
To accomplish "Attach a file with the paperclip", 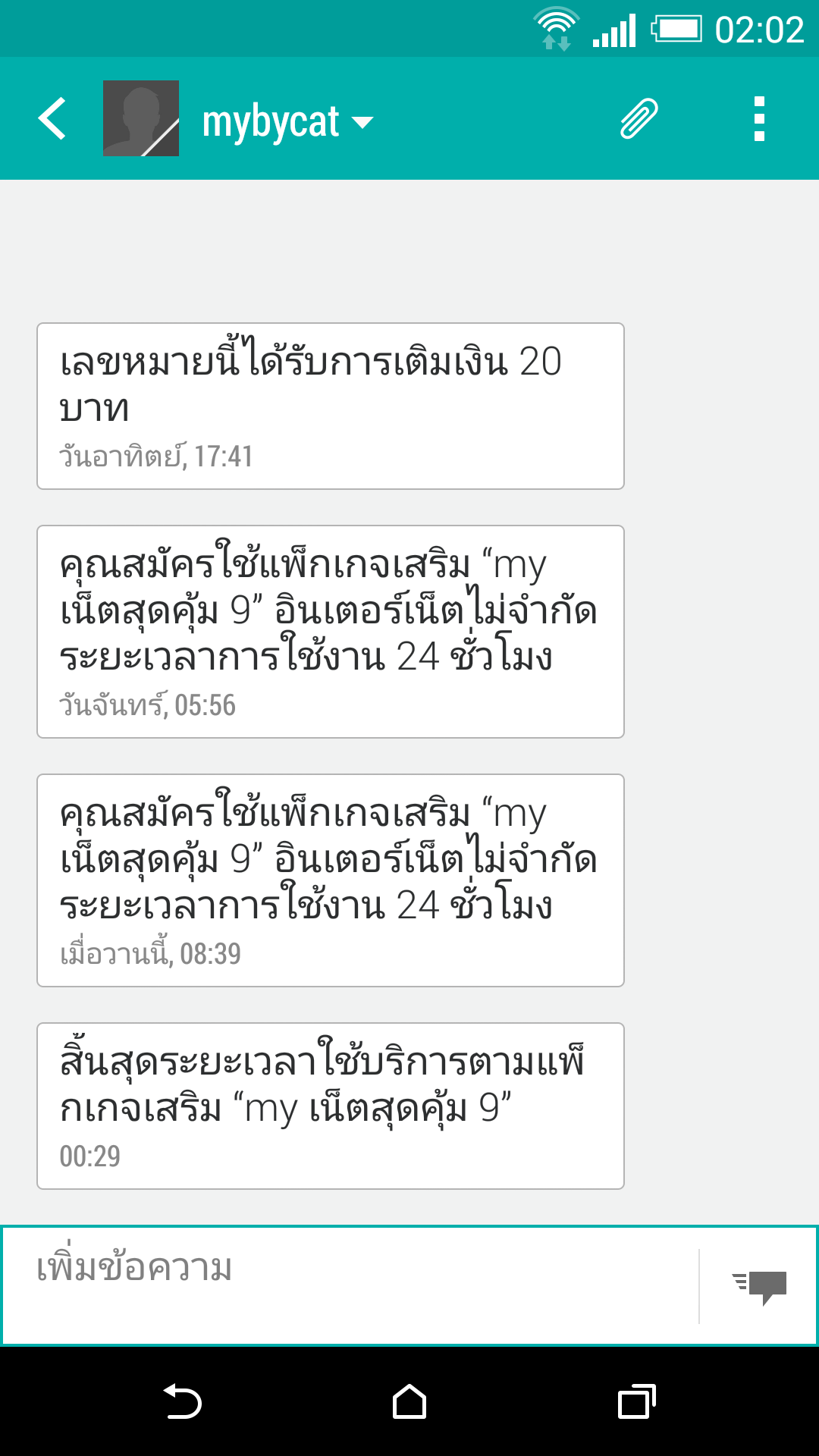I will (x=639, y=118).
